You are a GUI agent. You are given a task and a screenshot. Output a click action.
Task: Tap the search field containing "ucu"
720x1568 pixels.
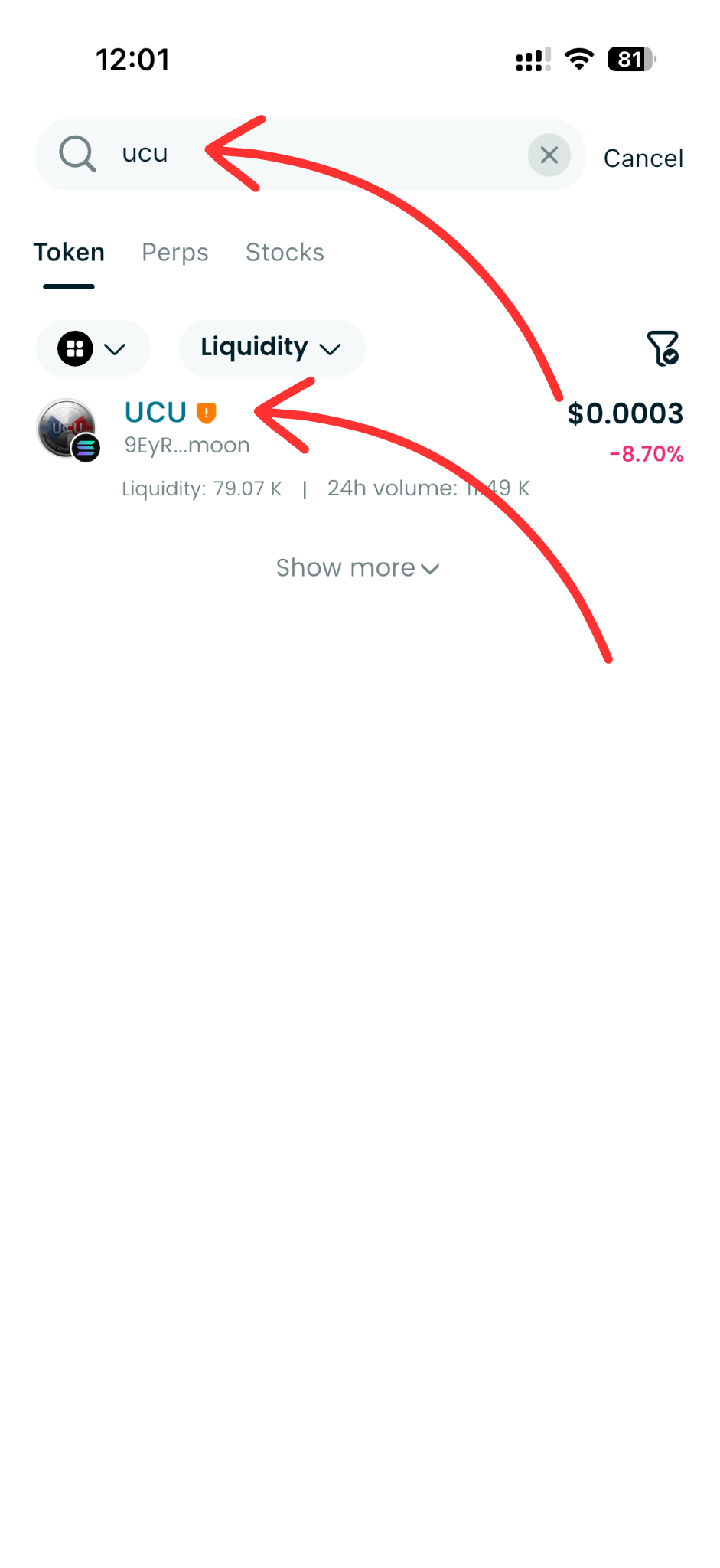click(x=306, y=155)
